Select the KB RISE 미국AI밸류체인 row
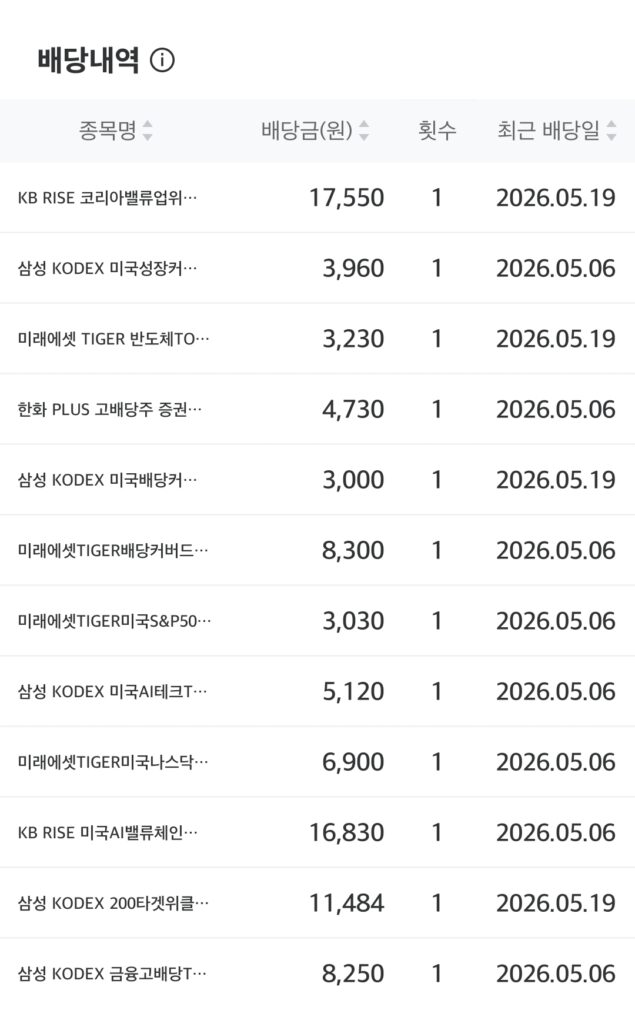Screen dimensions: 635x1024 (x=318, y=832)
